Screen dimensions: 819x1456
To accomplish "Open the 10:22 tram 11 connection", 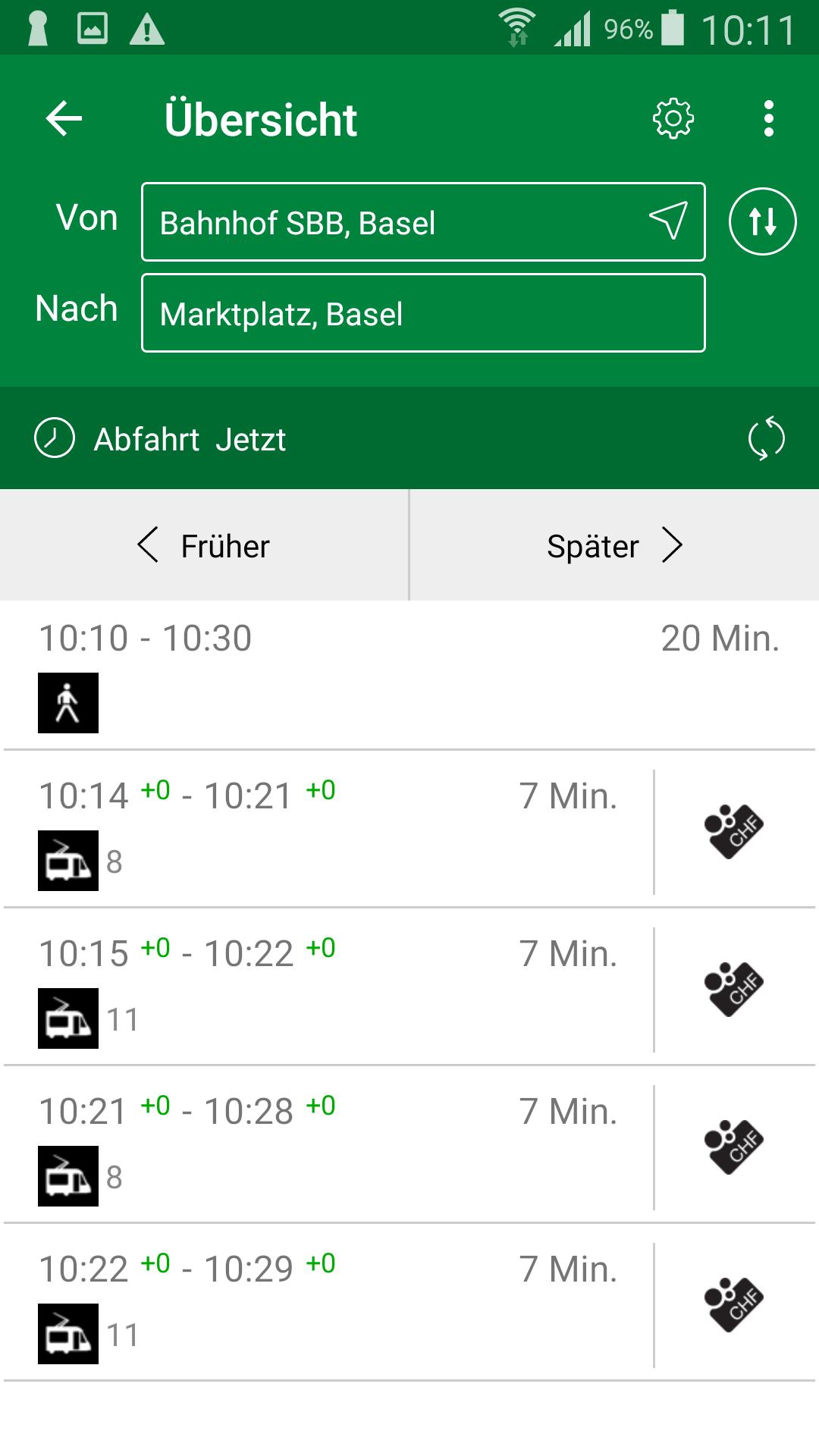I will (327, 1302).
